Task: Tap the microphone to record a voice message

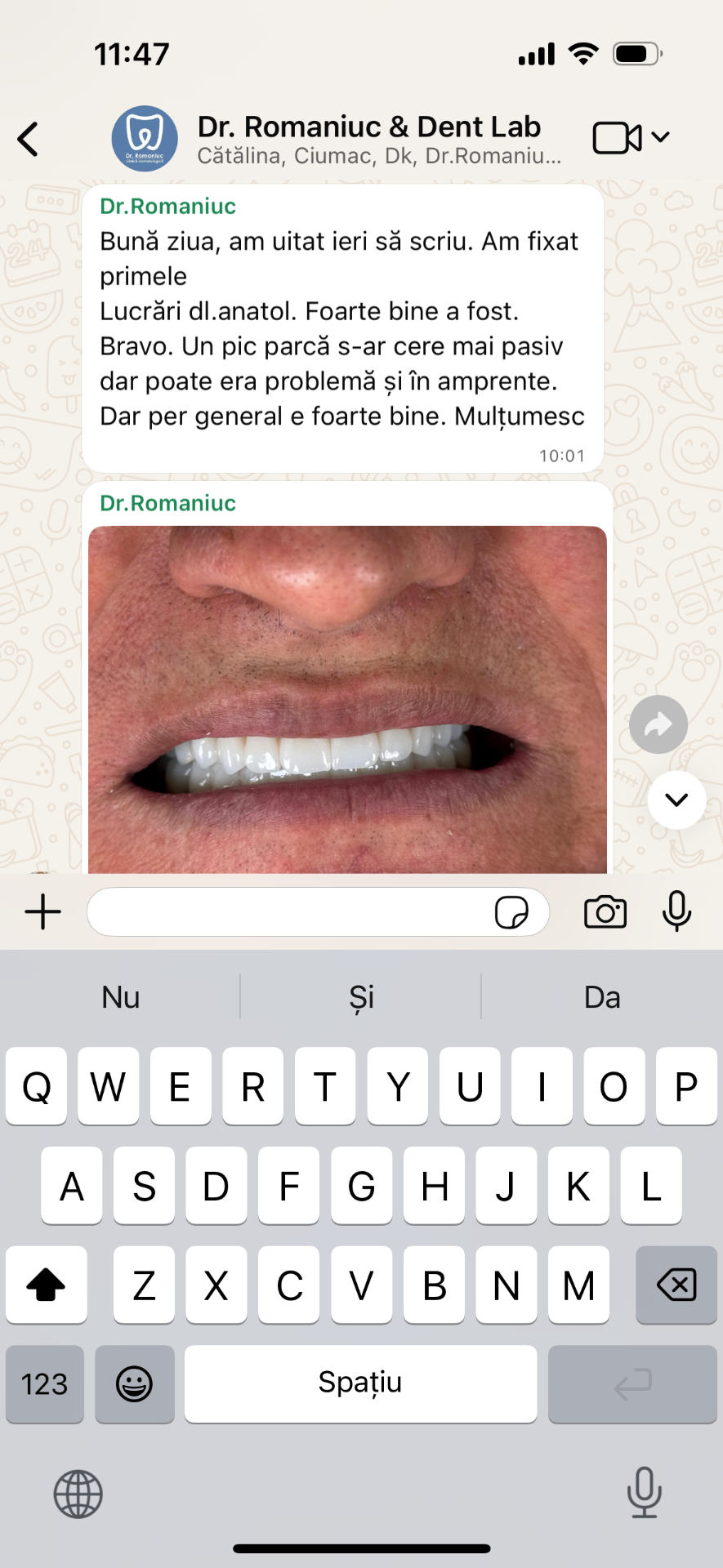Action: pos(676,912)
